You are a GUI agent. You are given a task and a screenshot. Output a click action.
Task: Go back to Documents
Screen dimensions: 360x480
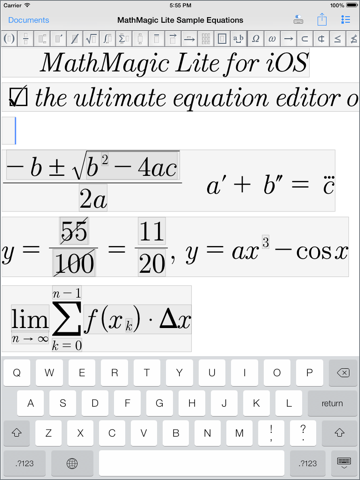(x=29, y=20)
